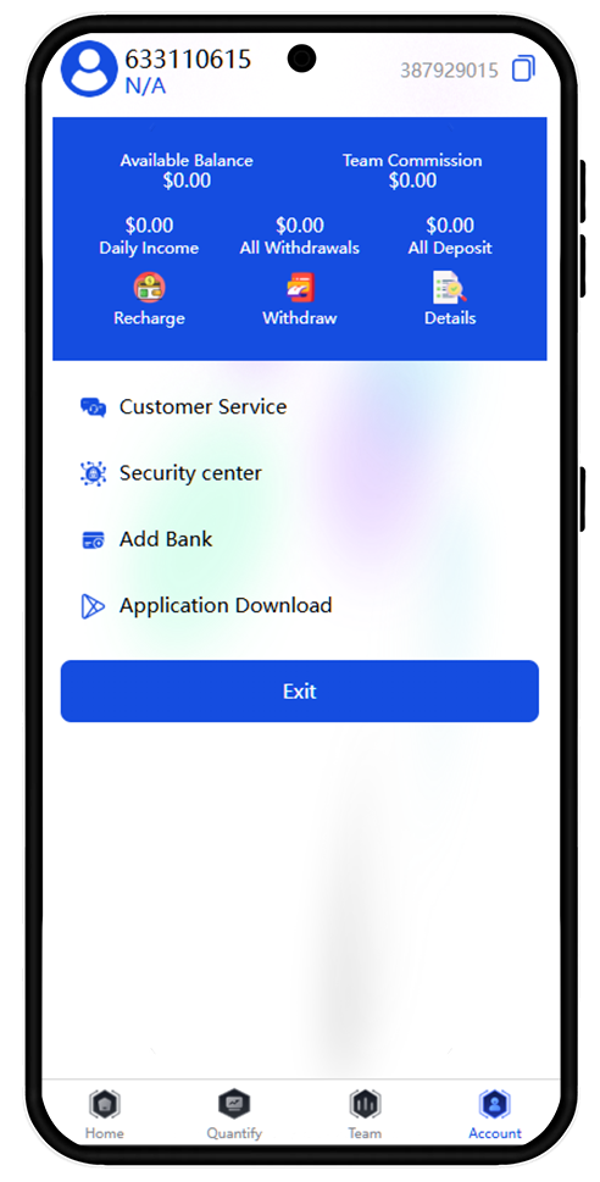The image size is (600, 1182).
Task: Tap the Exit button
Action: tap(300, 691)
